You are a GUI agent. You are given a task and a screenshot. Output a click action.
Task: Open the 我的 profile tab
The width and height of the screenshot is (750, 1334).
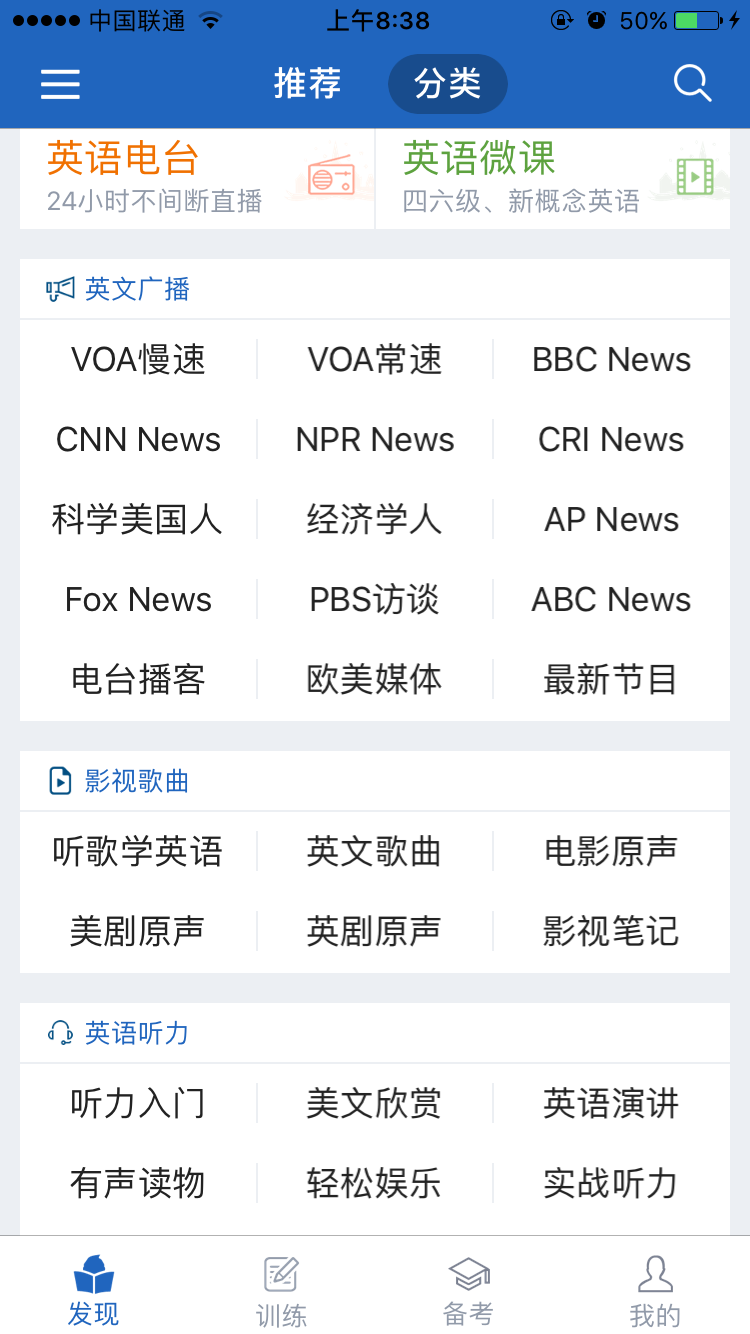pyautogui.click(x=655, y=1291)
